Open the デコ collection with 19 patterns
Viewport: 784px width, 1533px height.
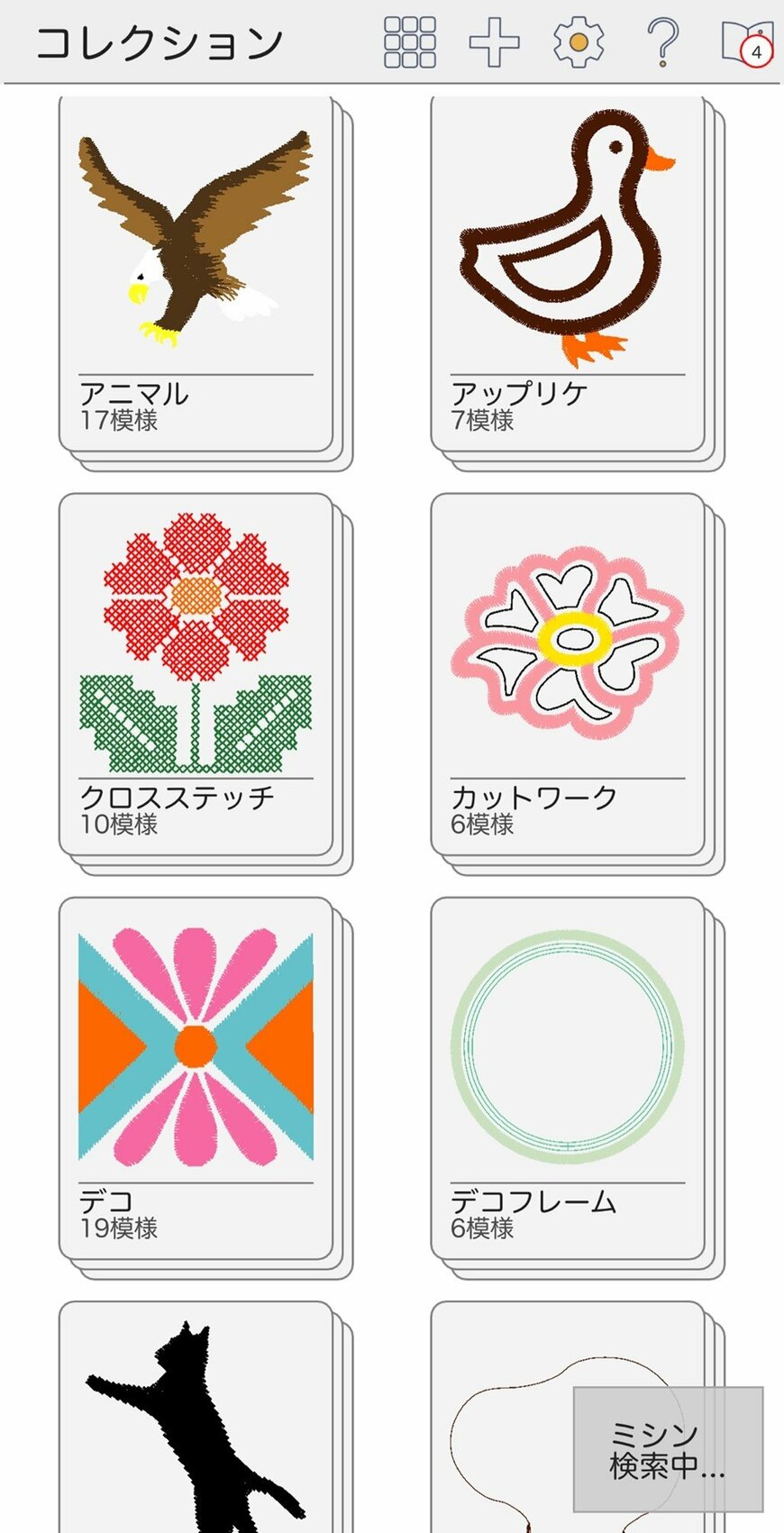click(196, 1080)
